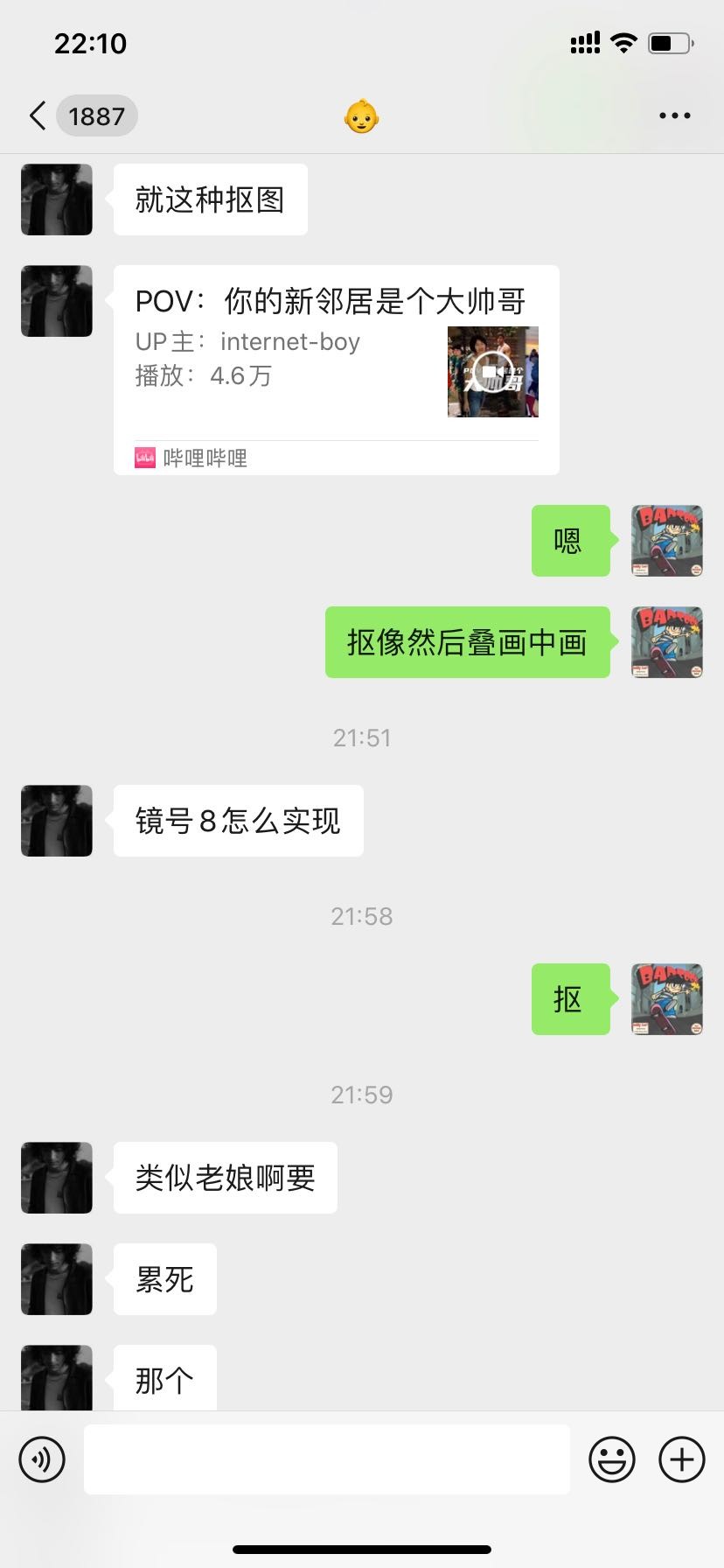This screenshot has width=724, height=1568.
Task: Open the Bilibili video card from internet-boy
Action: [336, 369]
